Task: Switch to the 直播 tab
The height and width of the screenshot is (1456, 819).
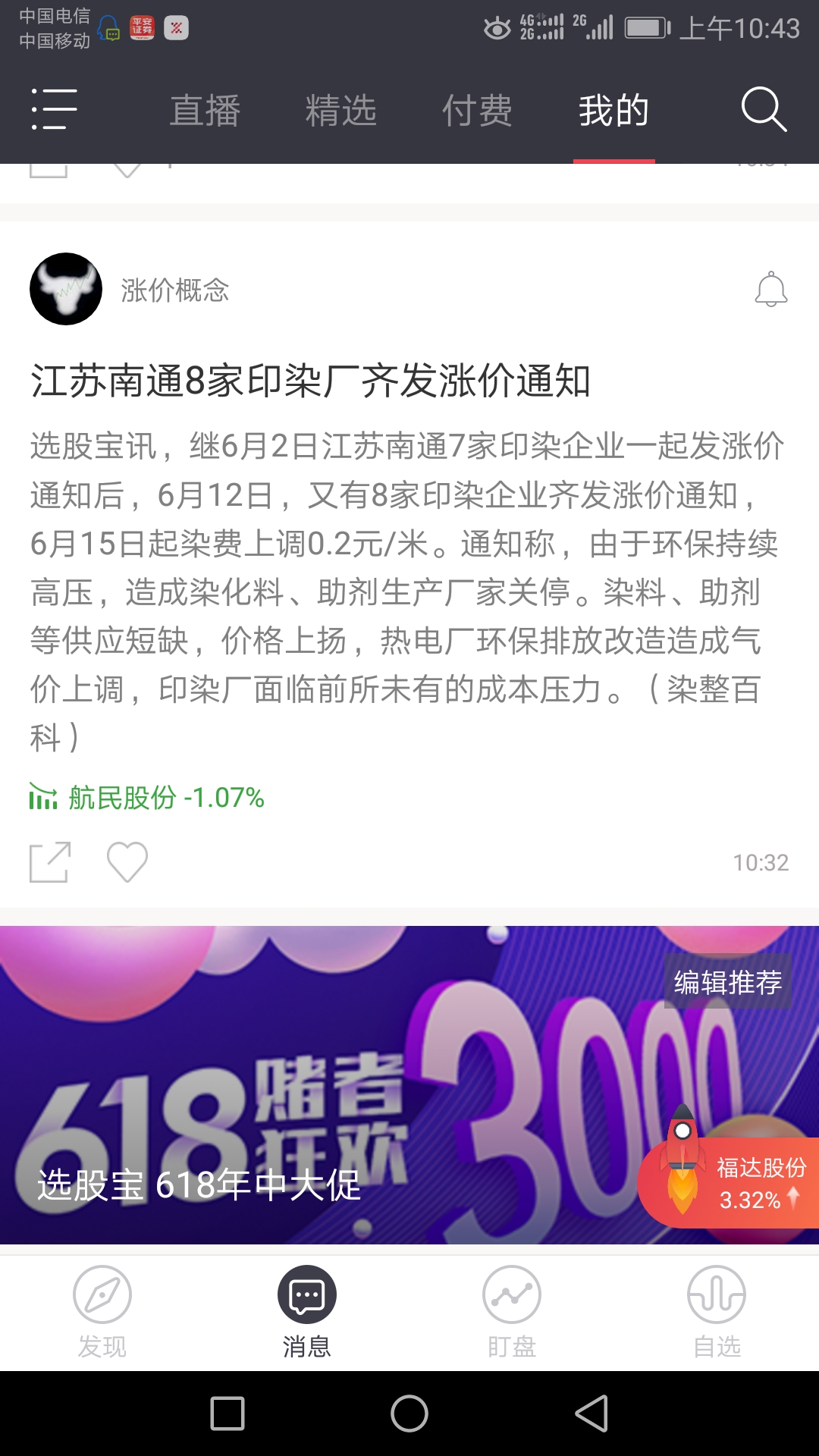Action: [x=205, y=111]
